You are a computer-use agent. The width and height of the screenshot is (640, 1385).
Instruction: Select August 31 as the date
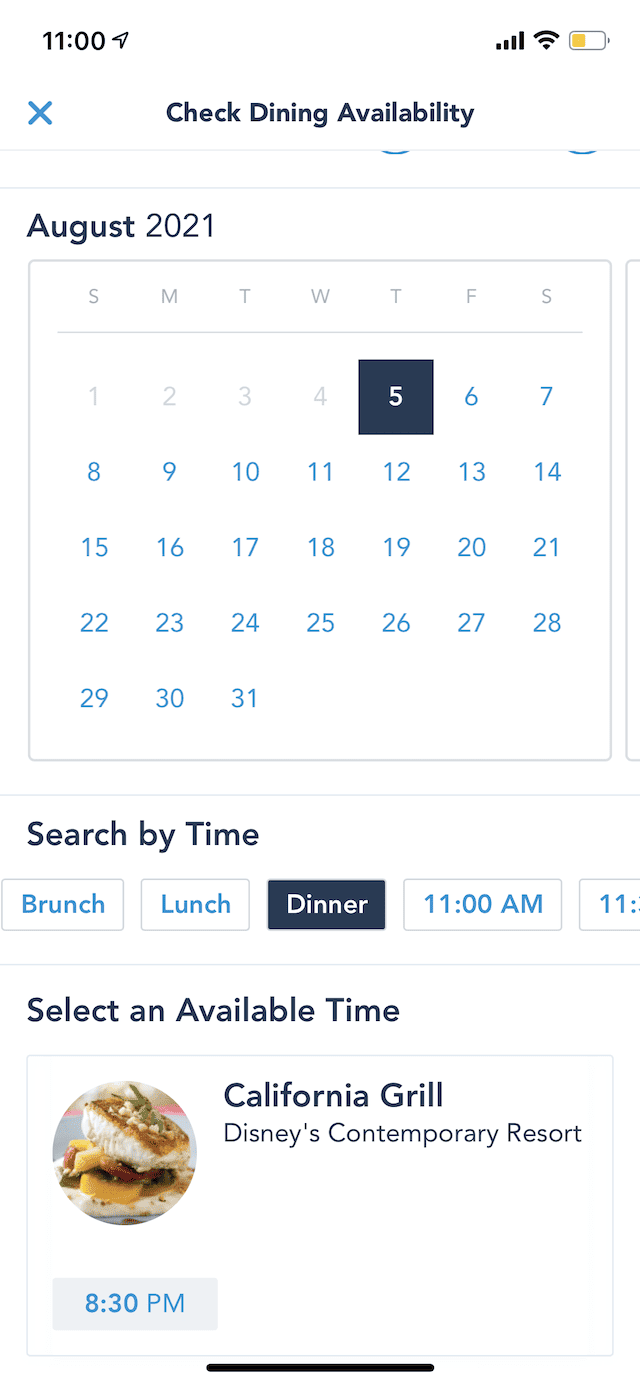(x=245, y=698)
